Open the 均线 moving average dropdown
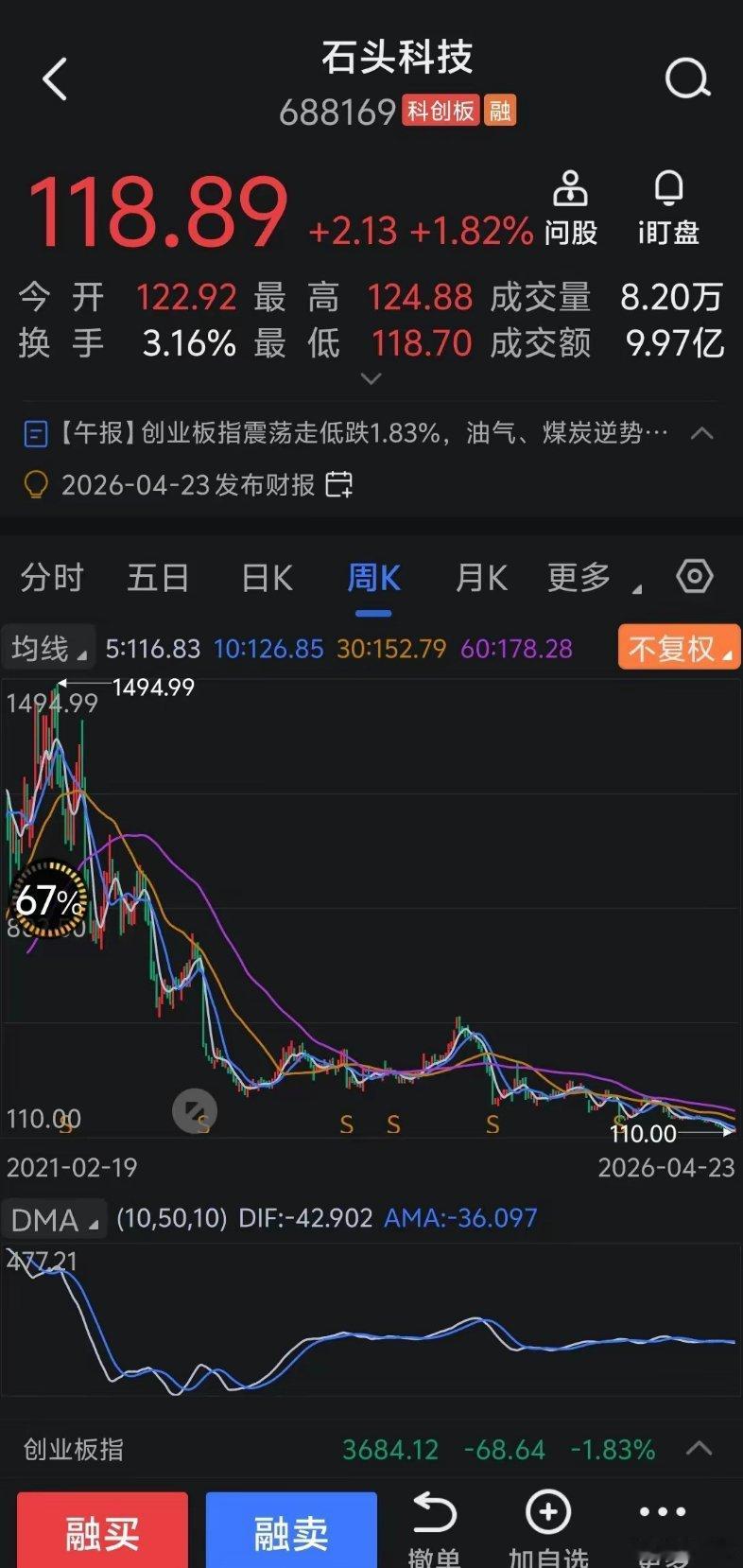743x1568 pixels. (x=48, y=647)
